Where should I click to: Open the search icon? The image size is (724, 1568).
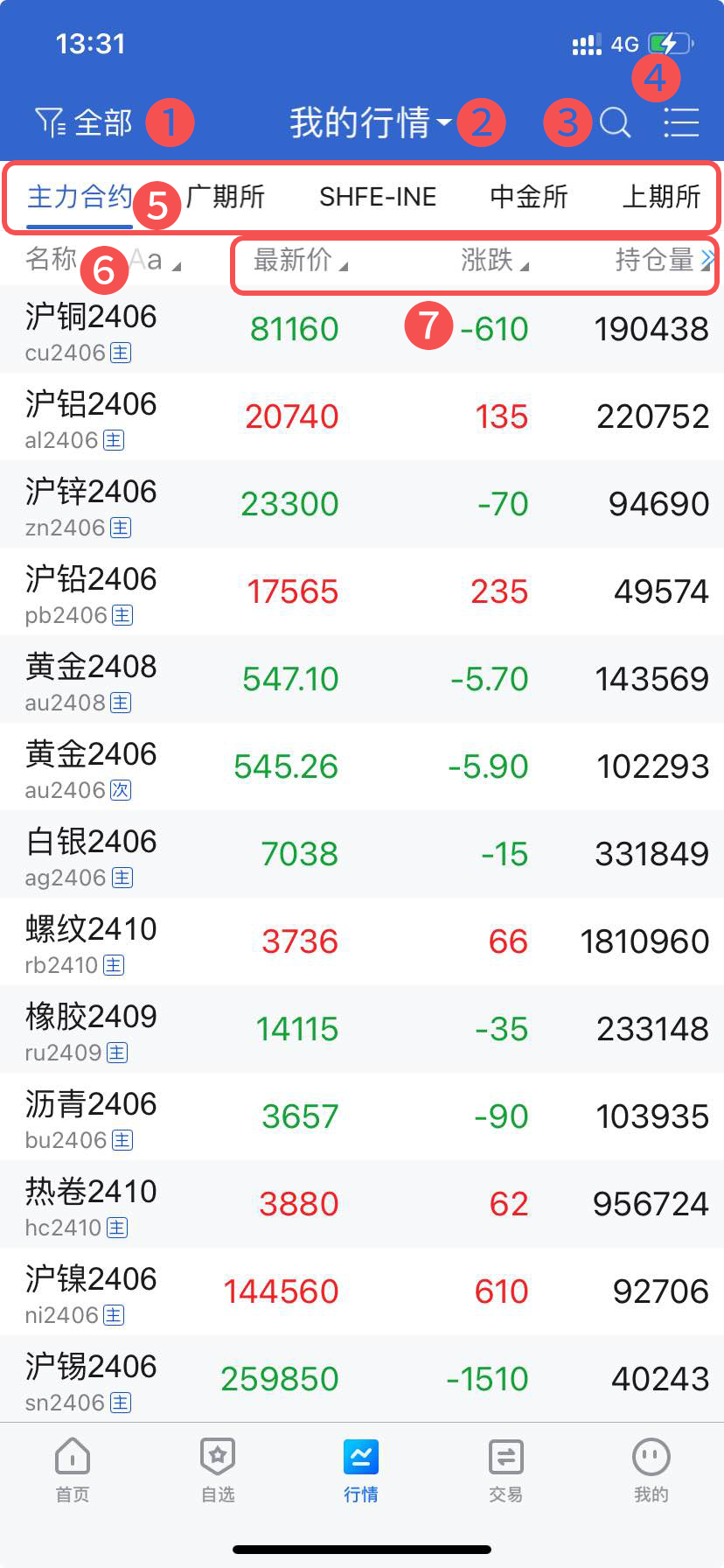[616, 122]
